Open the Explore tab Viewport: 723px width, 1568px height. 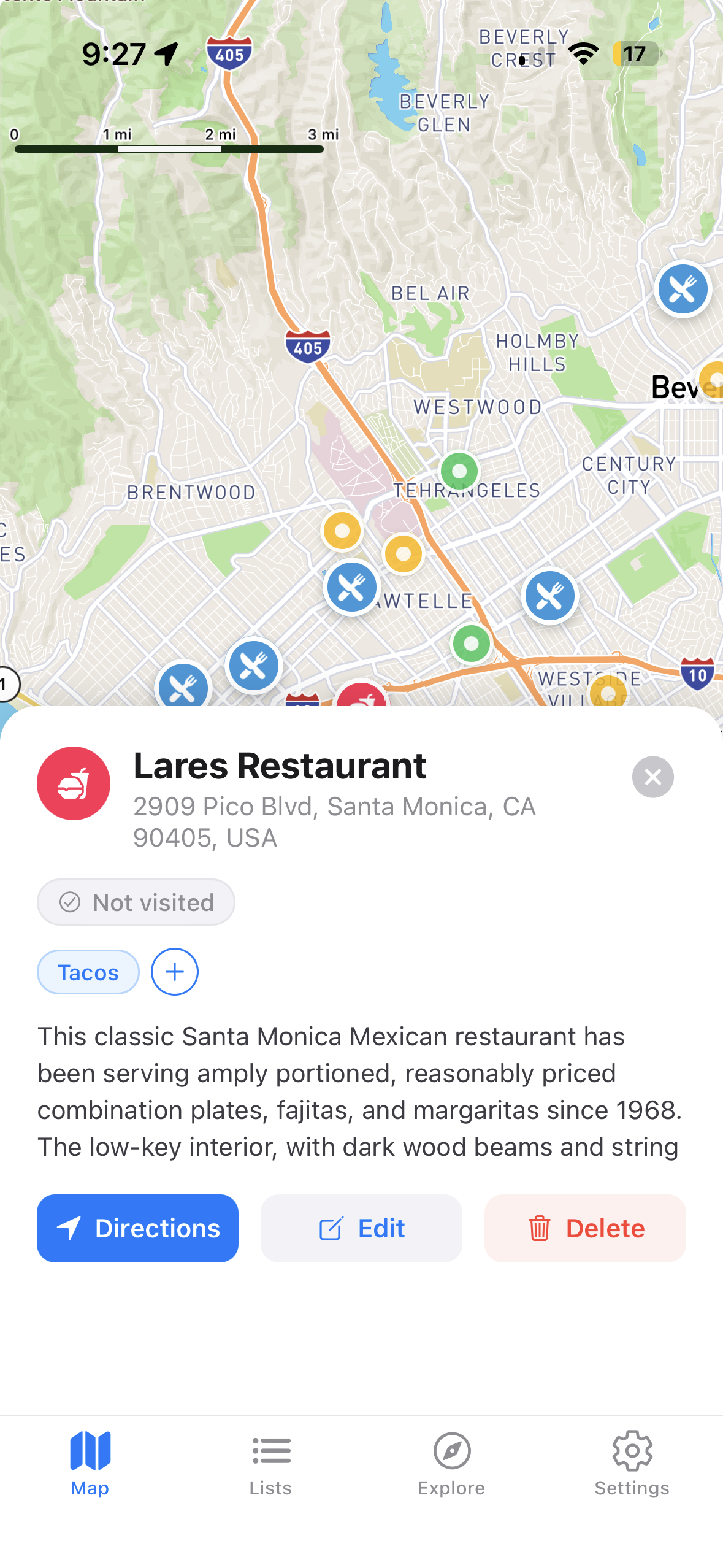click(x=451, y=1463)
